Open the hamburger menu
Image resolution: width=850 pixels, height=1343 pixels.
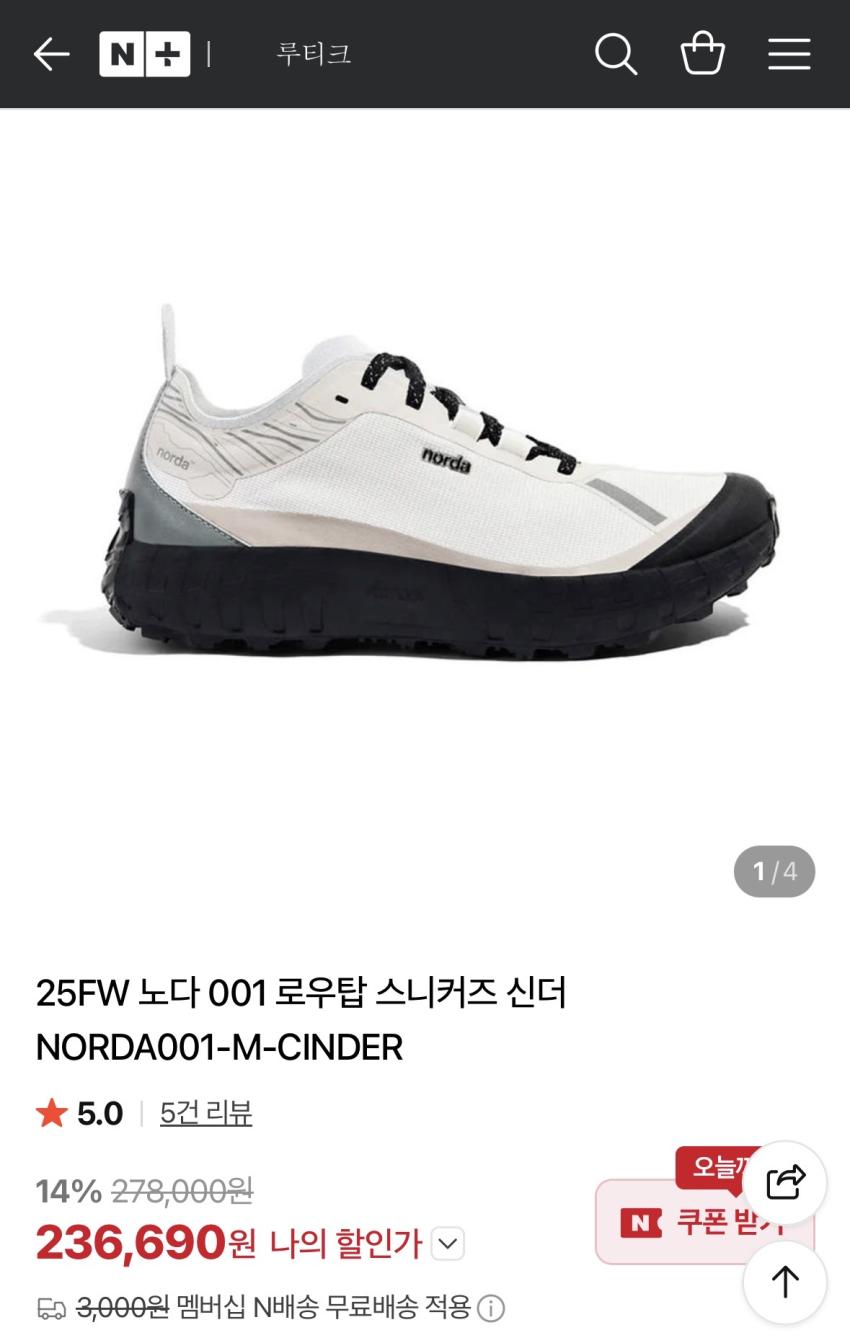point(789,54)
